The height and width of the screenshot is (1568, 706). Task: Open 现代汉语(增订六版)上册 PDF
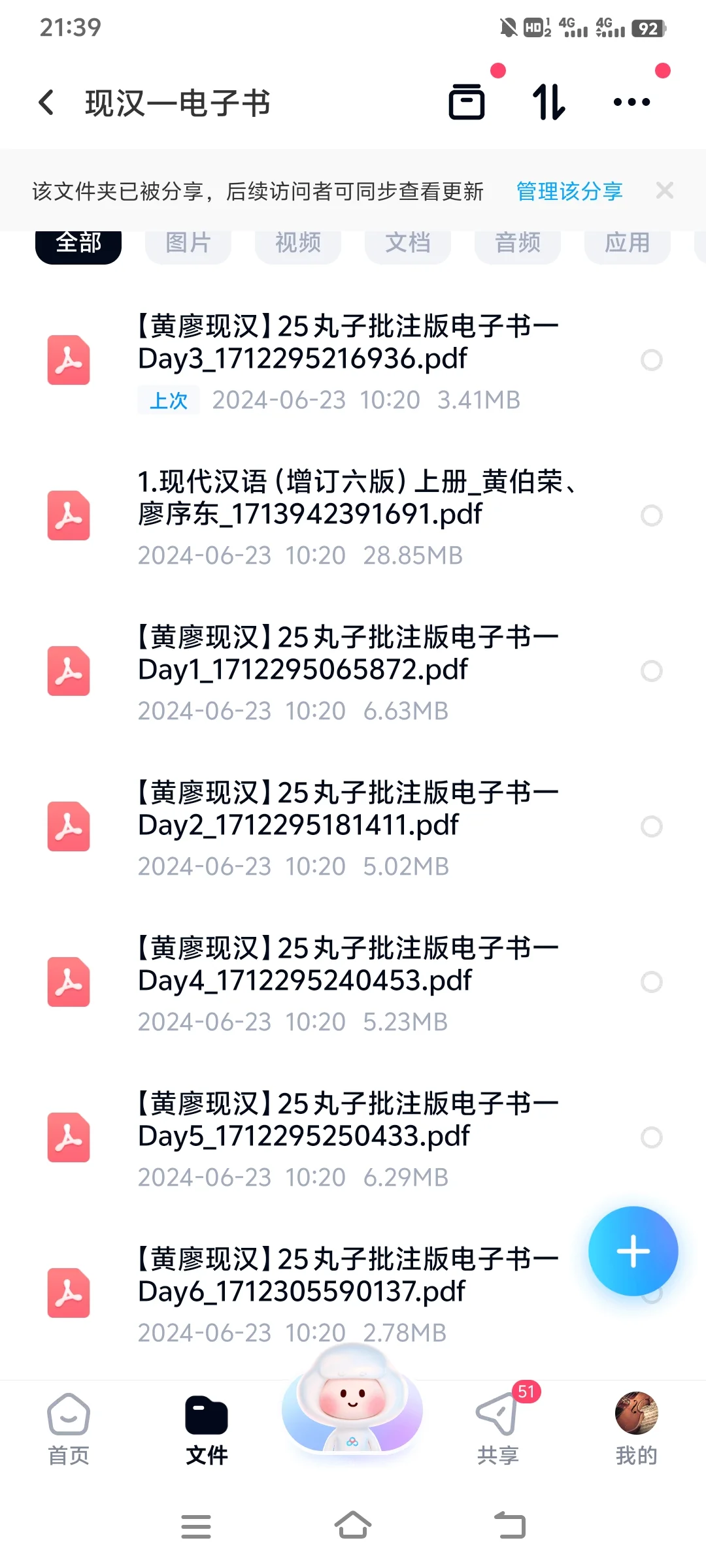[x=353, y=516]
